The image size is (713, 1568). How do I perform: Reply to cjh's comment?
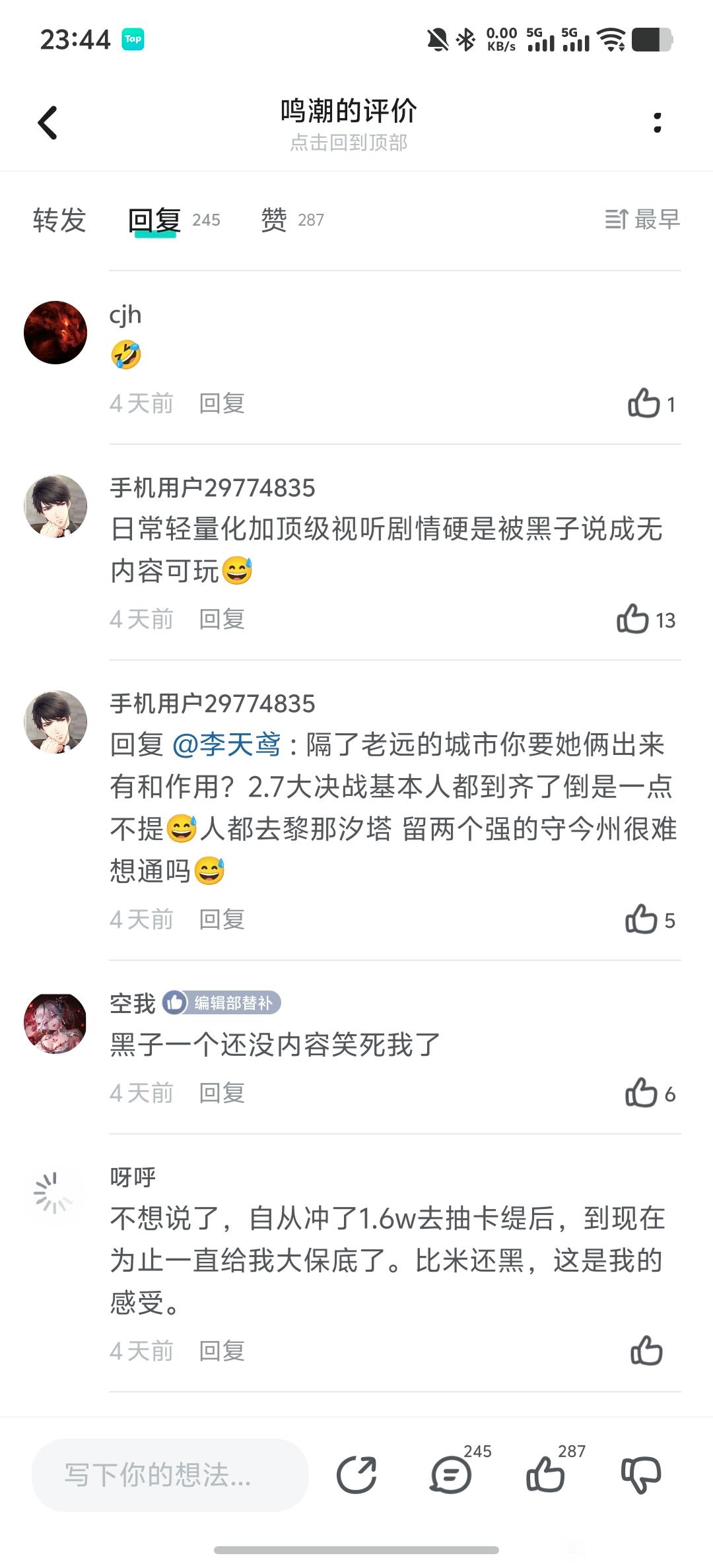222,403
